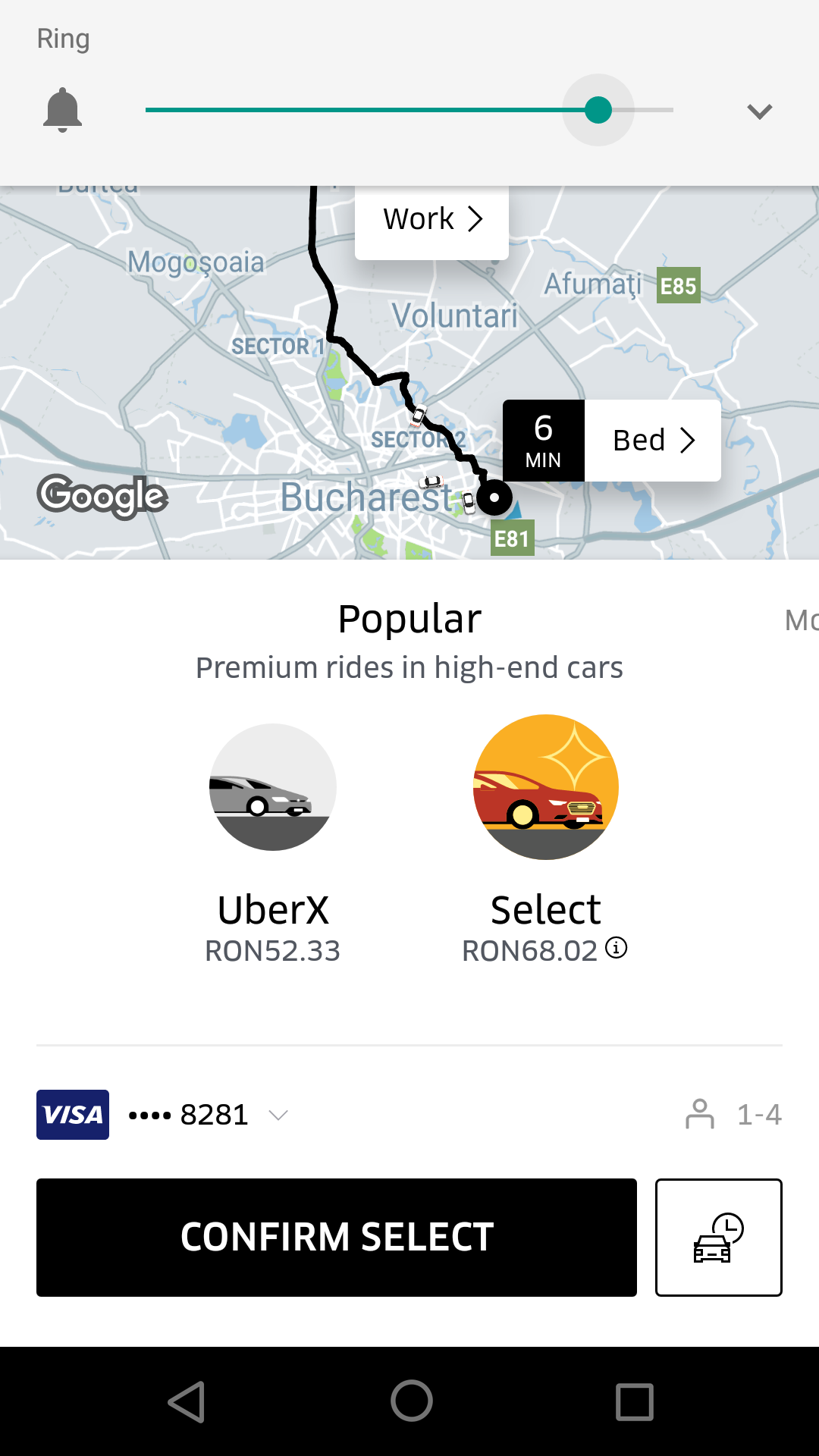Image resolution: width=819 pixels, height=1456 pixels.
Task: Tap the 6 MIN pickup time badge
Action: click(543, 440)
